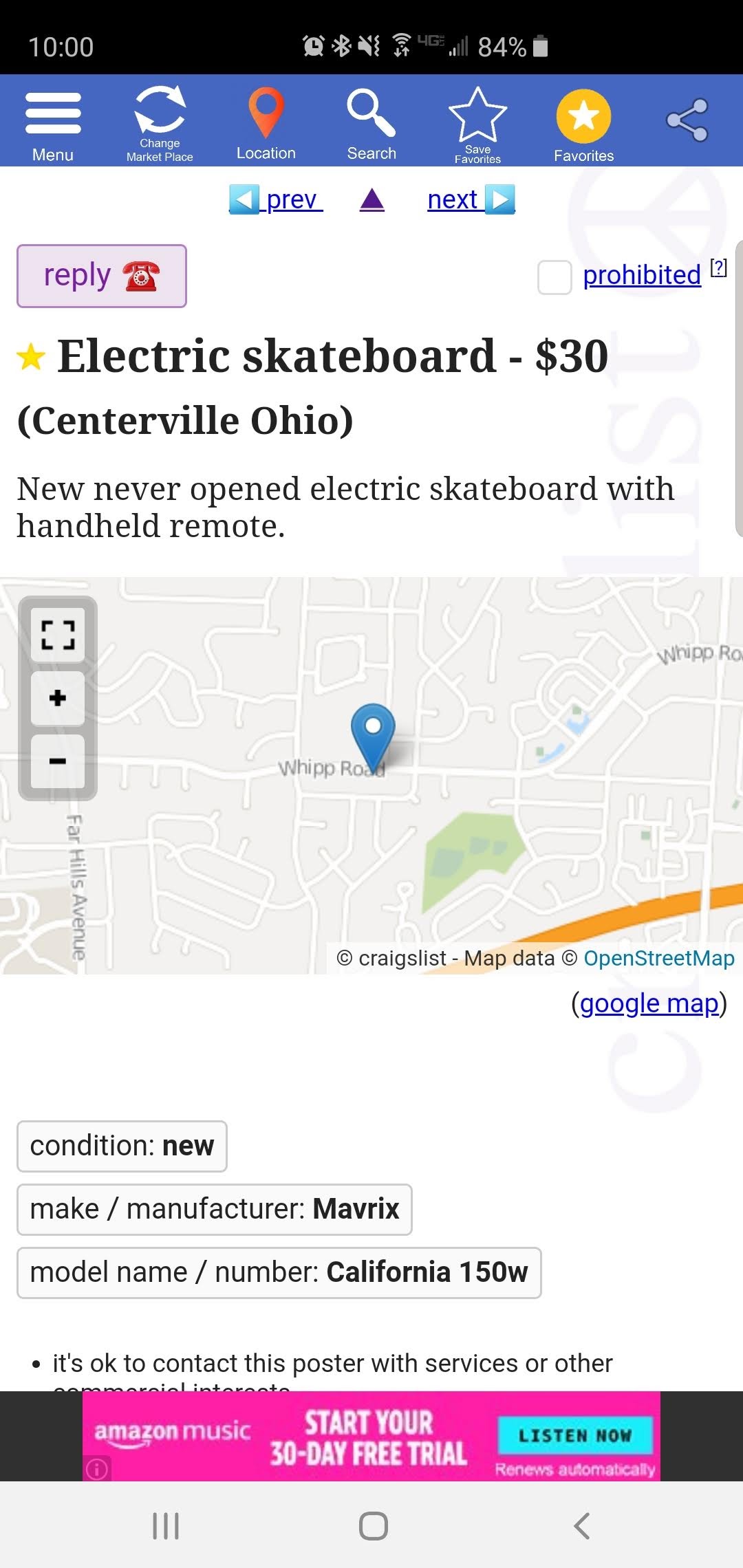
Task: Tap the system back button
Action: point(582,1525)
